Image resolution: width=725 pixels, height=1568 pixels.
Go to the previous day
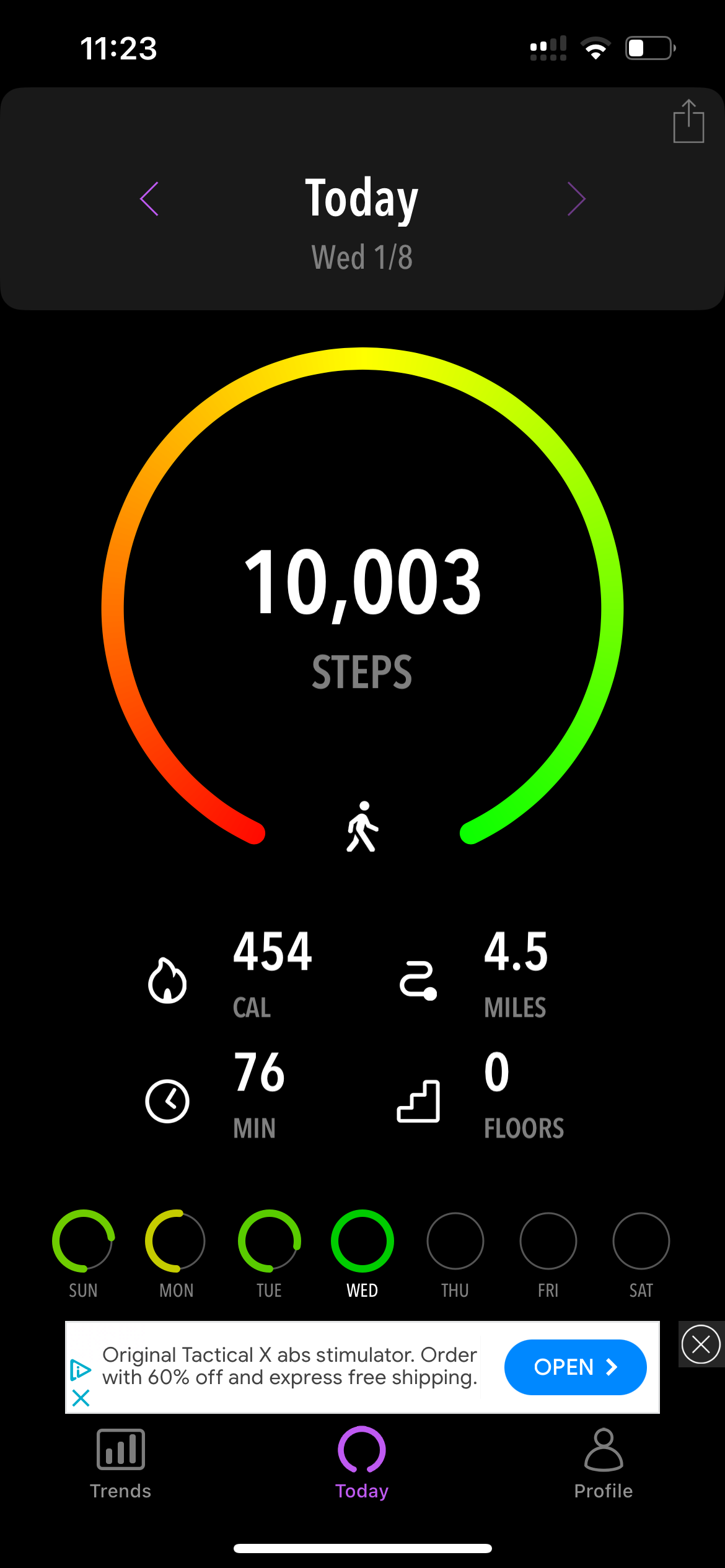(x=149, y=199)
